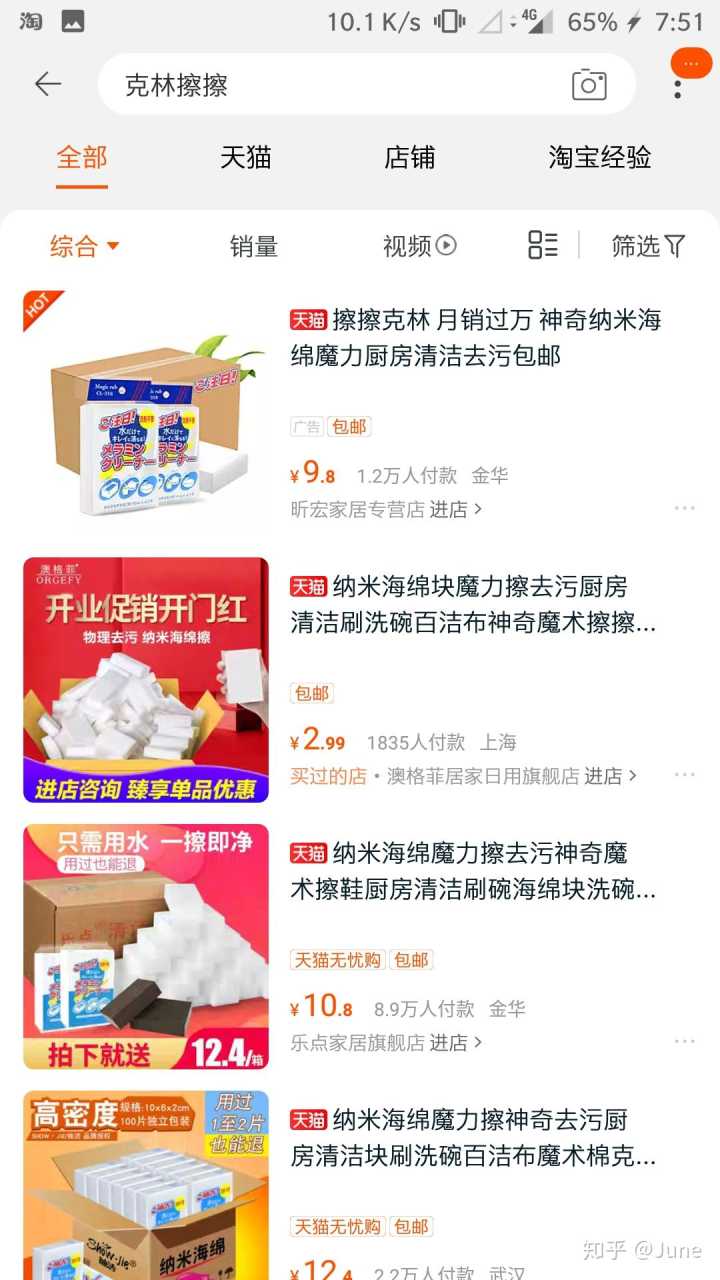Expand the 综合 sort dropdown

coord(85,245)
